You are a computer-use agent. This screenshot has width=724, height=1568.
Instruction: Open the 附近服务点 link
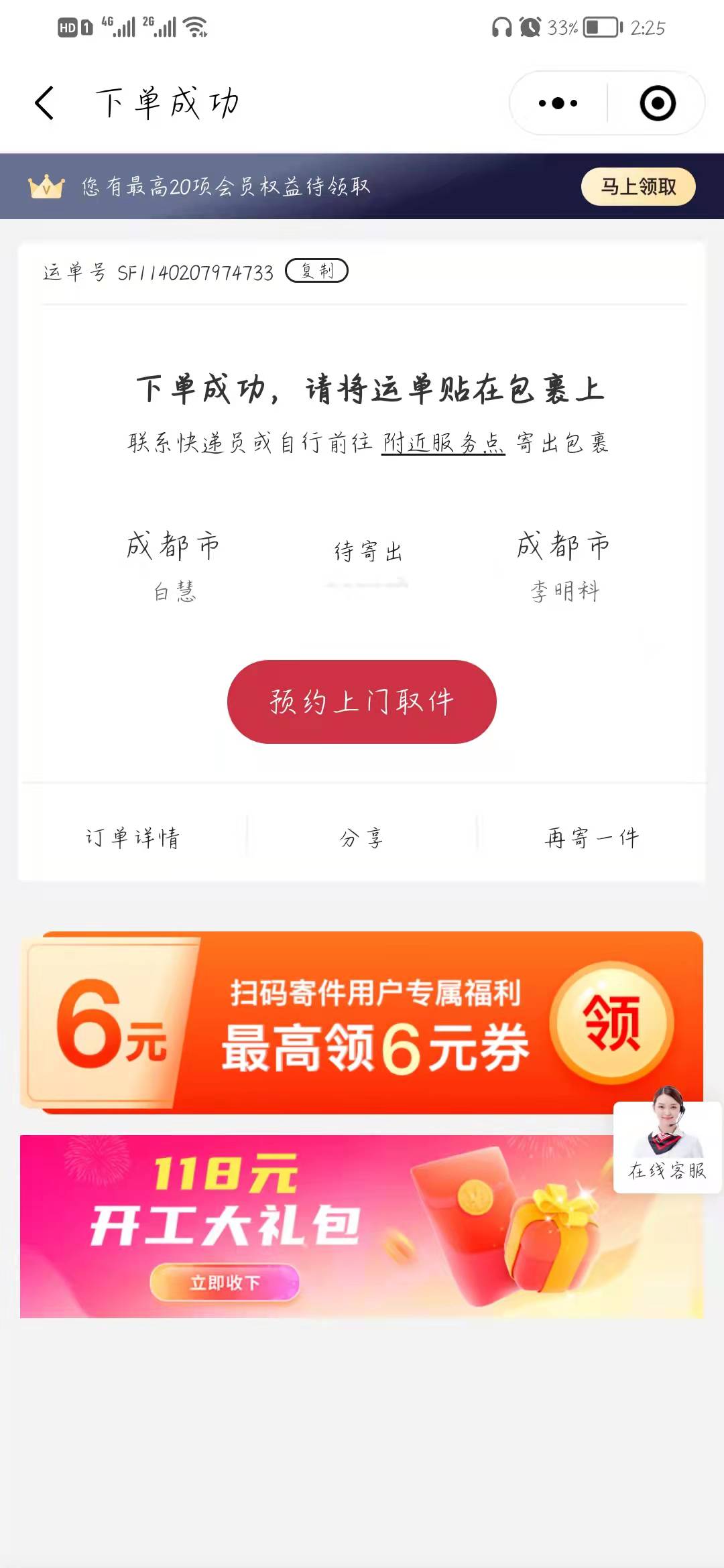[x=443, y=443]
